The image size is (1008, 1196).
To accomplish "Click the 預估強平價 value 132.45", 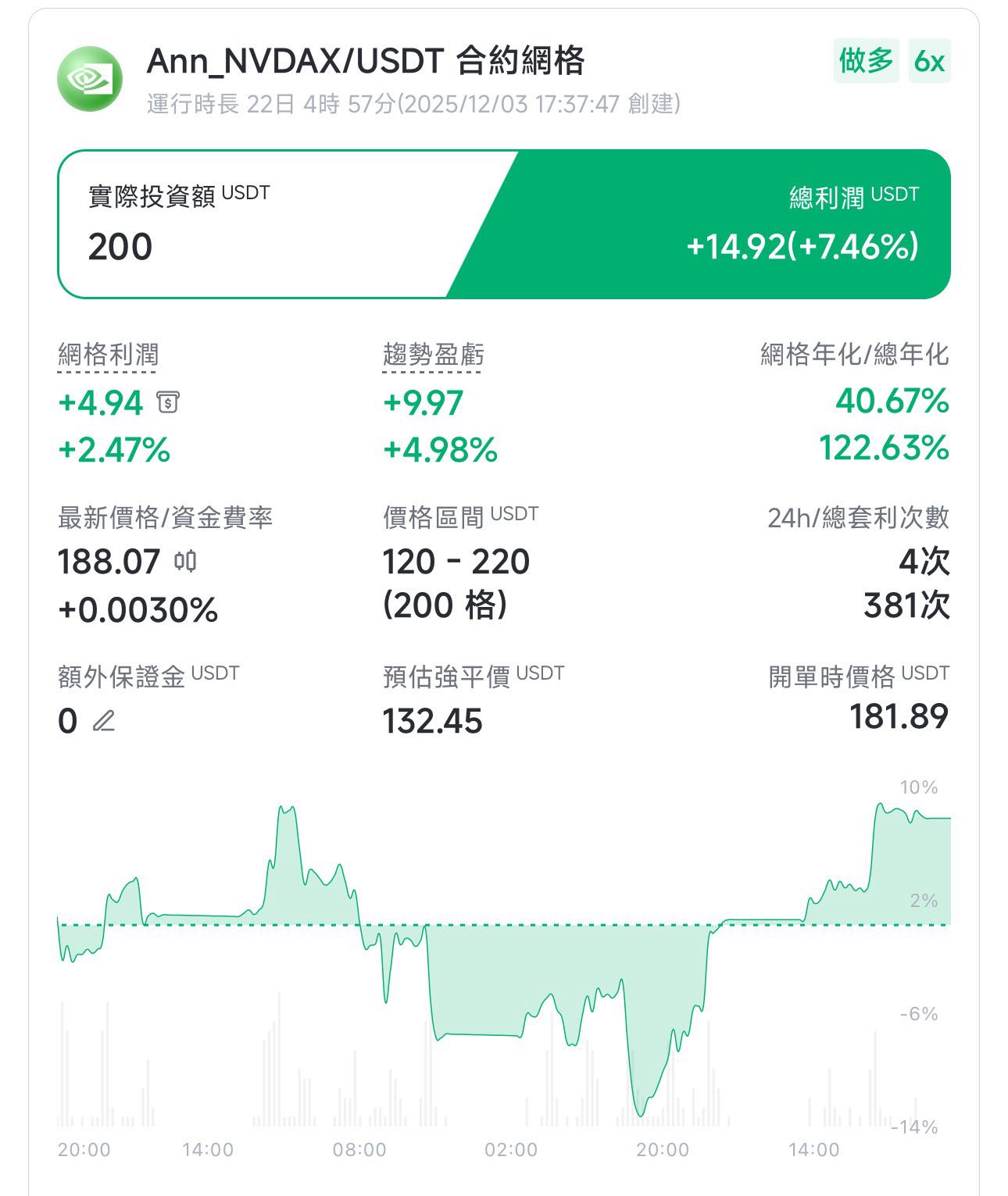I will (434, 723).
